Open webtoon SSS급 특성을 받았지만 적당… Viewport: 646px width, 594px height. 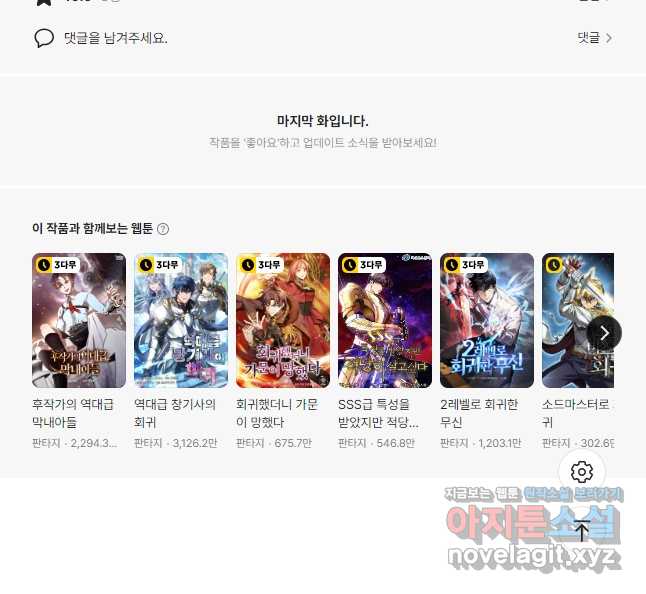click(x=385, y=320)
